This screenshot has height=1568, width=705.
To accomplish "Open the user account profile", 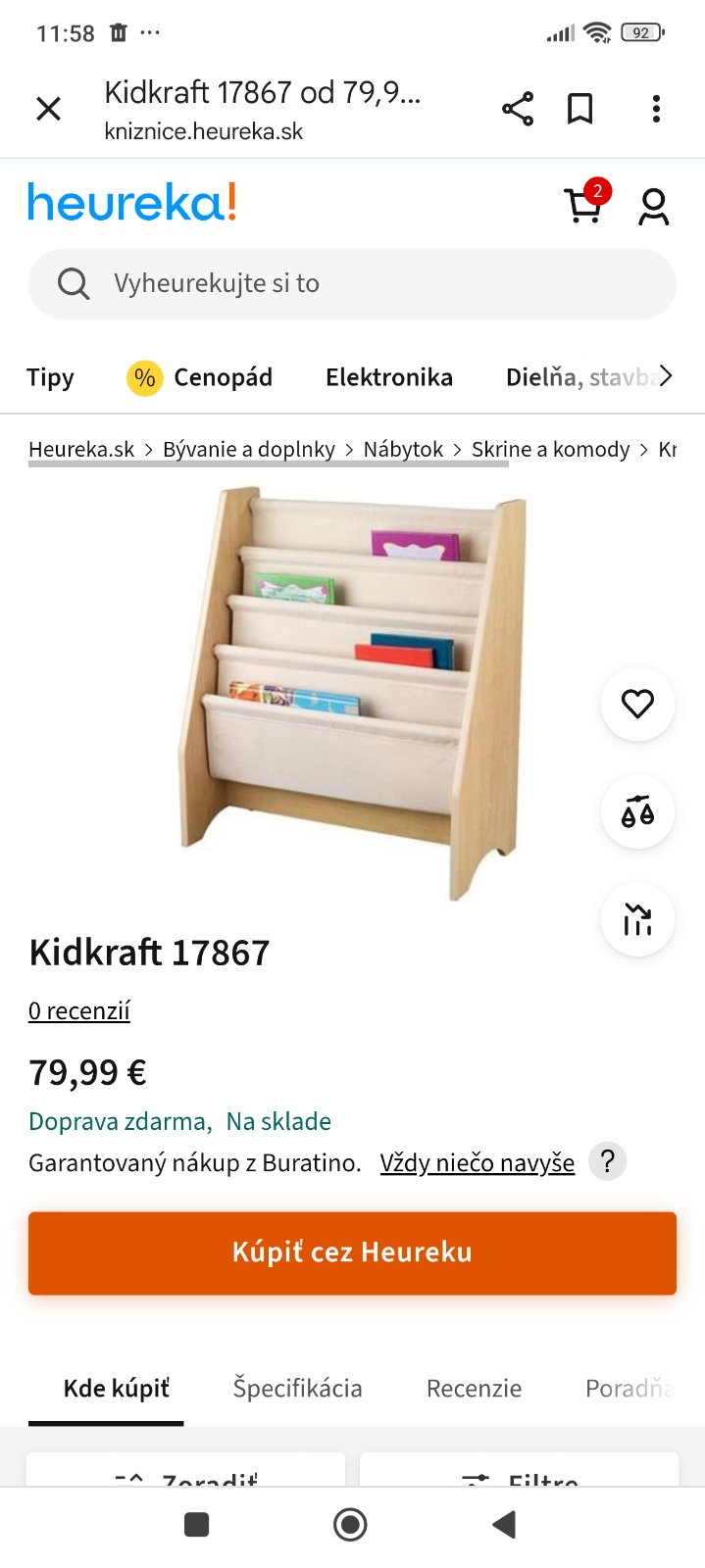I will coord(653,207).
